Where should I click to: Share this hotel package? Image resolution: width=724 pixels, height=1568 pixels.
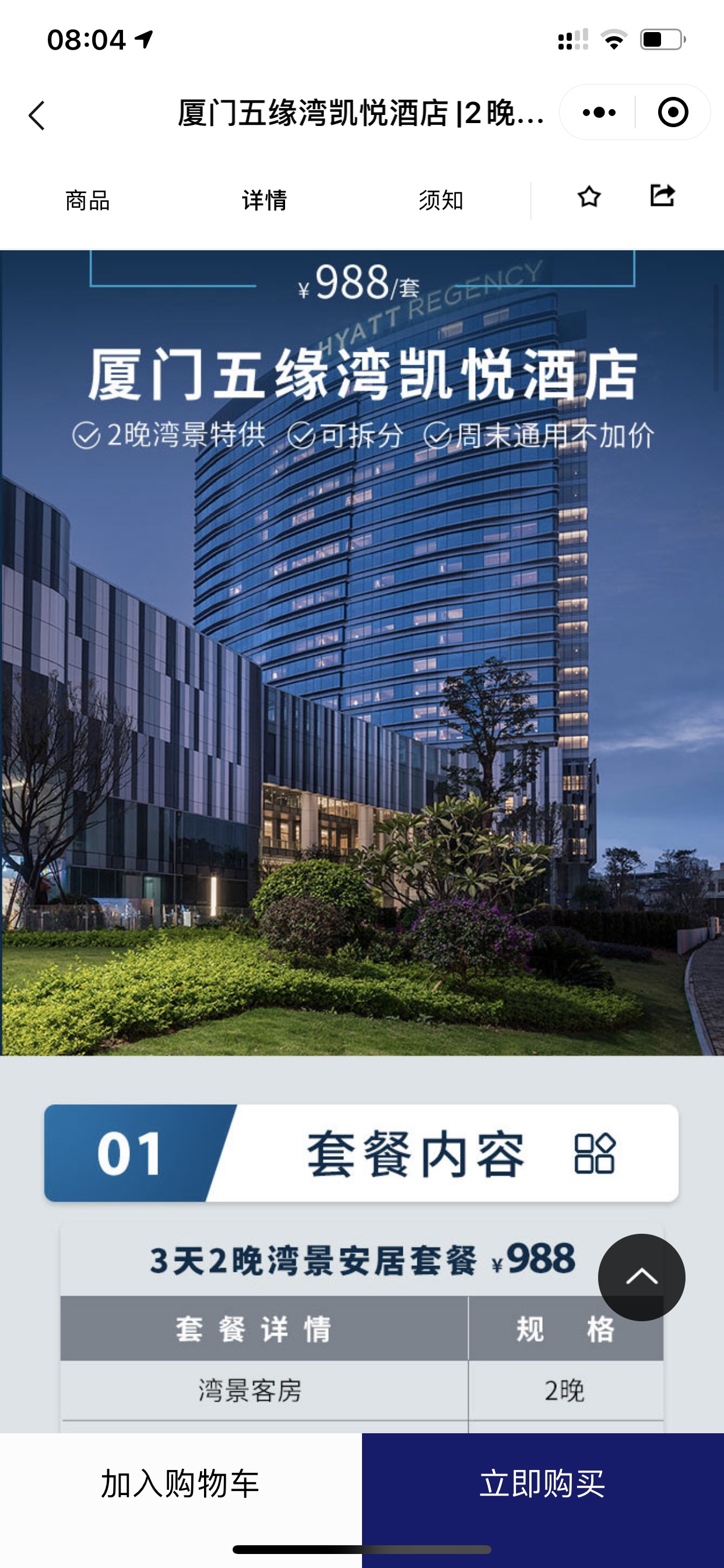coord(662,195)
